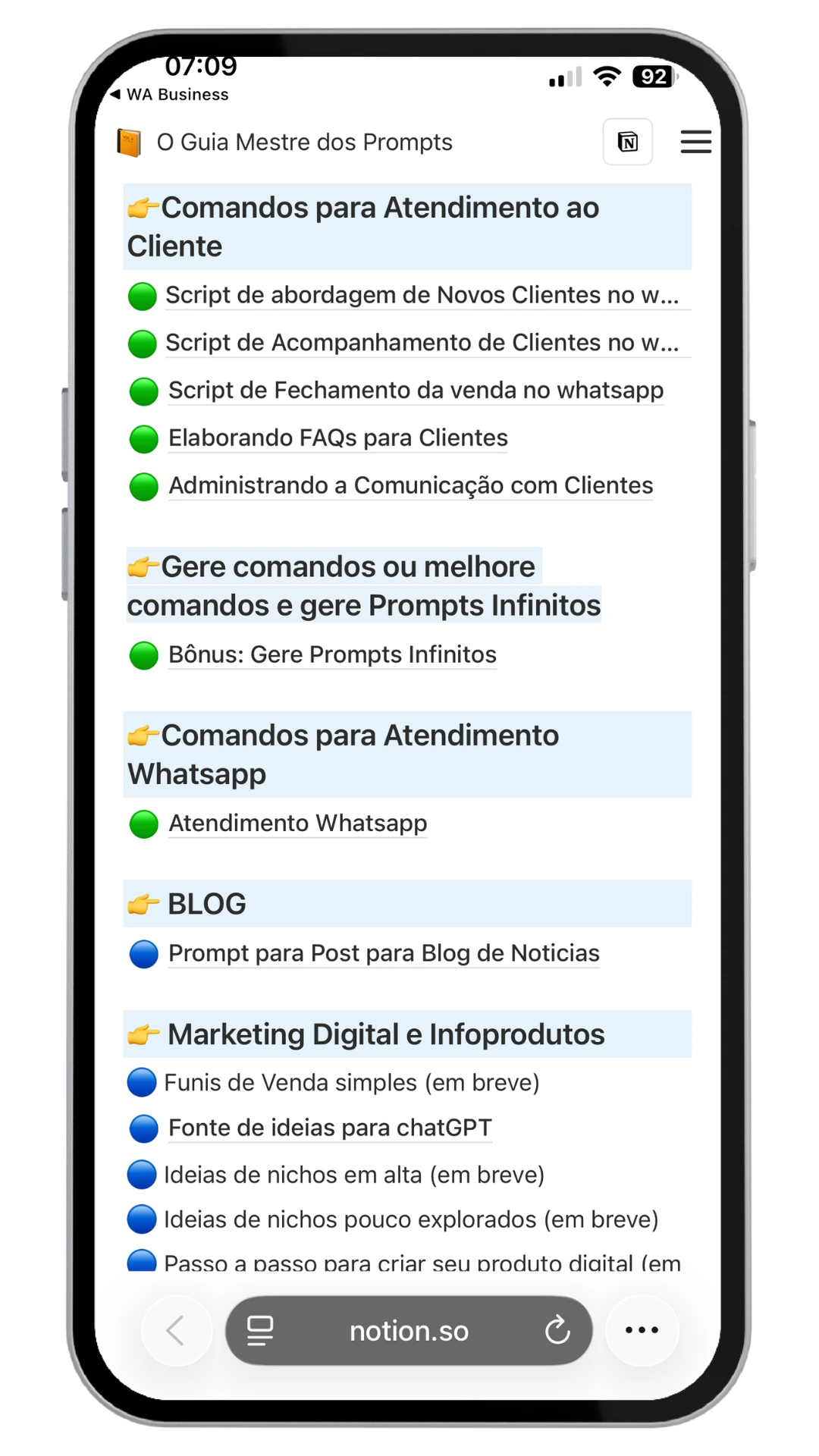This screenshot has height=1456, width=819.
Task: Open Elaborando FAQs para Clientes
Action: pyautogui.click(x=338, y=438)
